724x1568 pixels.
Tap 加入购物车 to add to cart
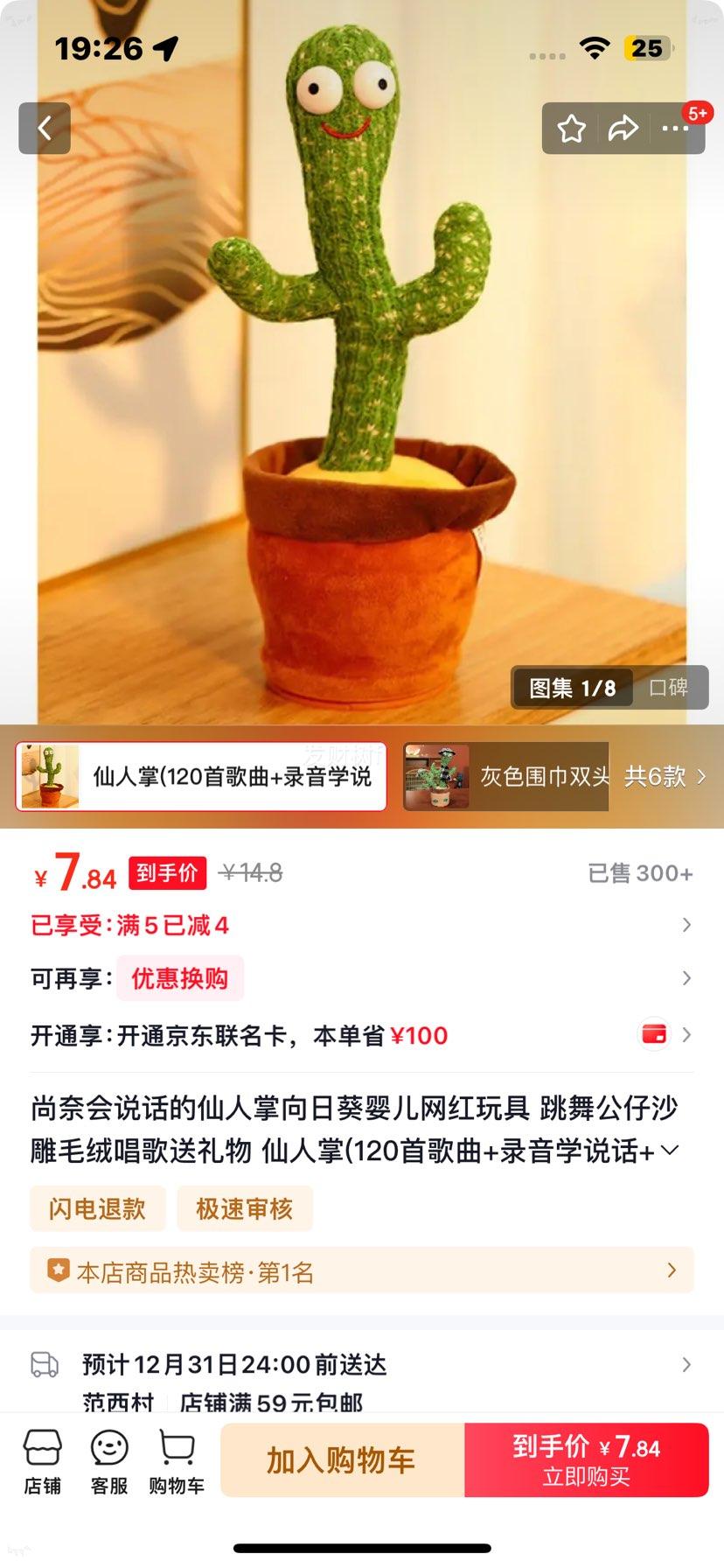pyautogui.click(x=342, y=1461)
